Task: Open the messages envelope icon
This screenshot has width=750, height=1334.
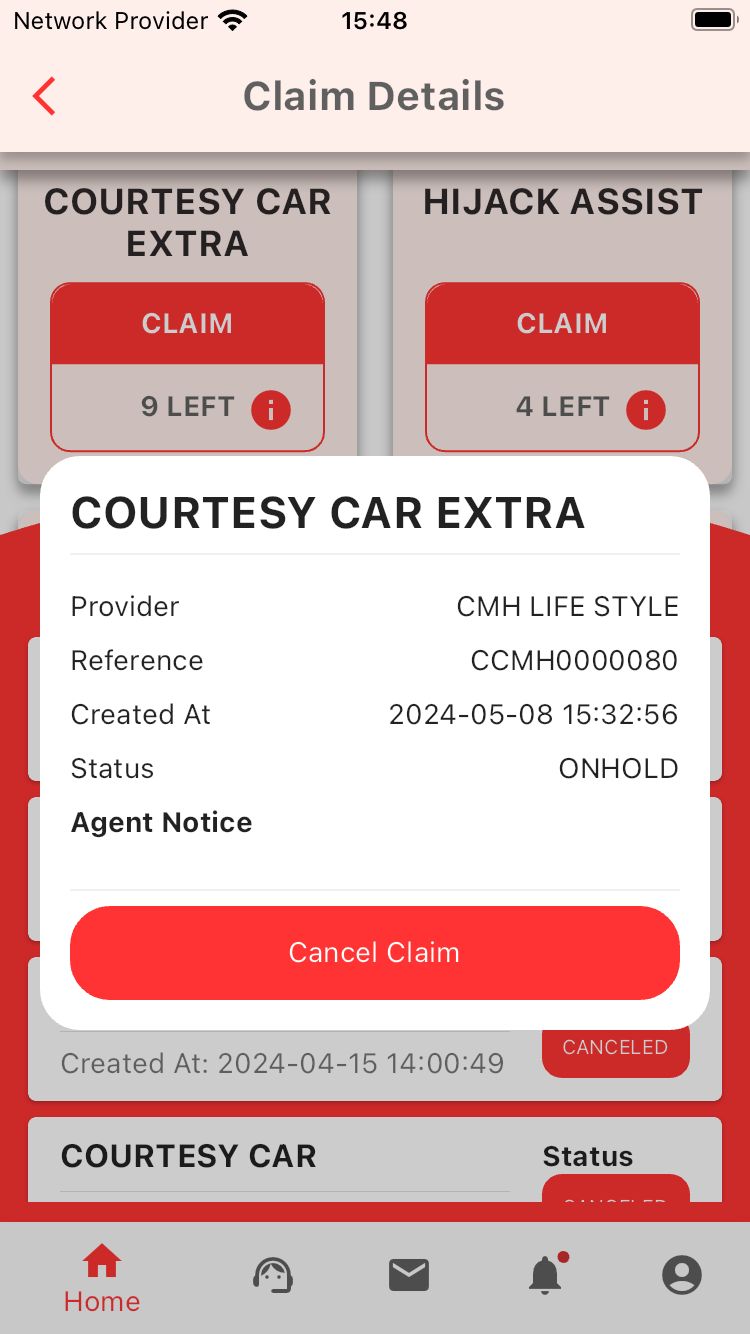Action: pos(409,1274)
